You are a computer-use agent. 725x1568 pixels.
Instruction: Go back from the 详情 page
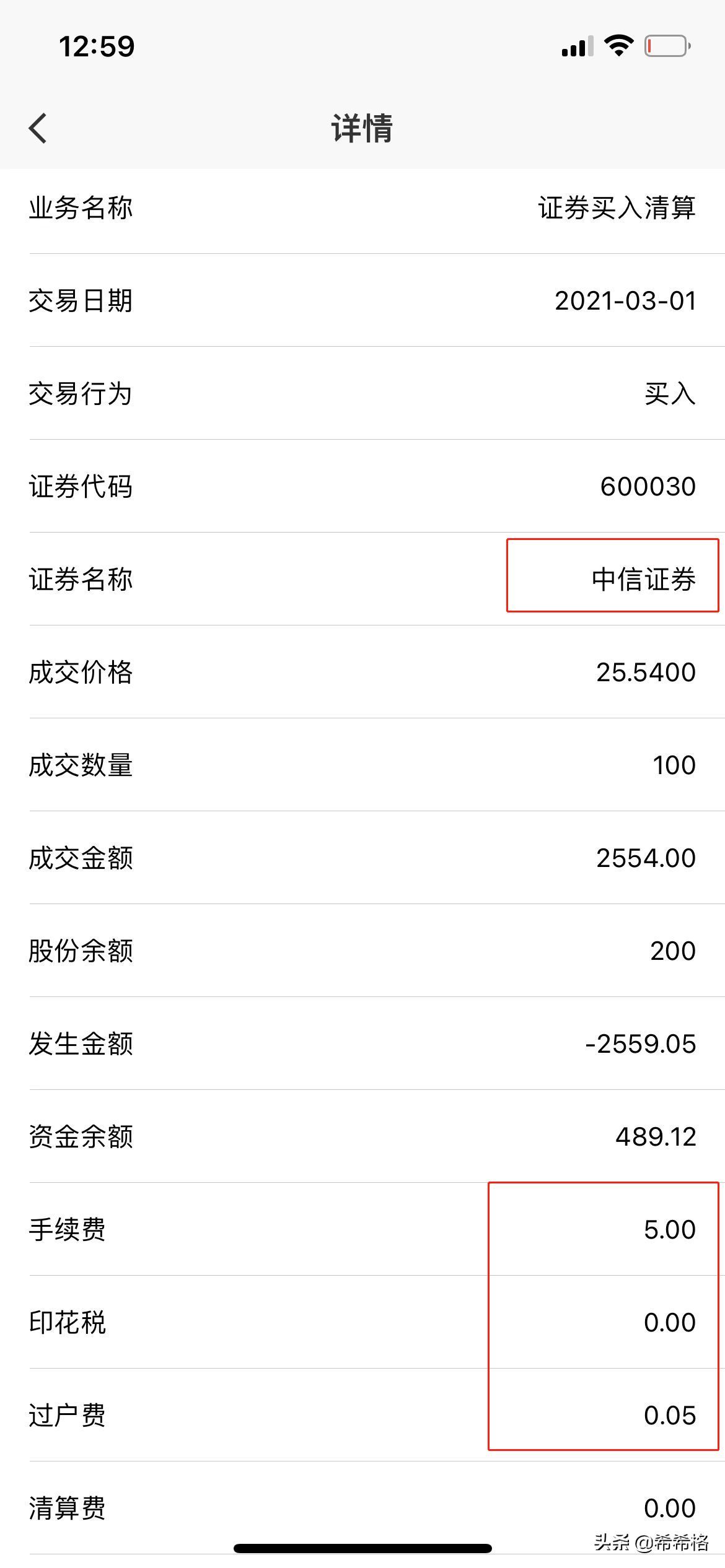pos(38,128)
